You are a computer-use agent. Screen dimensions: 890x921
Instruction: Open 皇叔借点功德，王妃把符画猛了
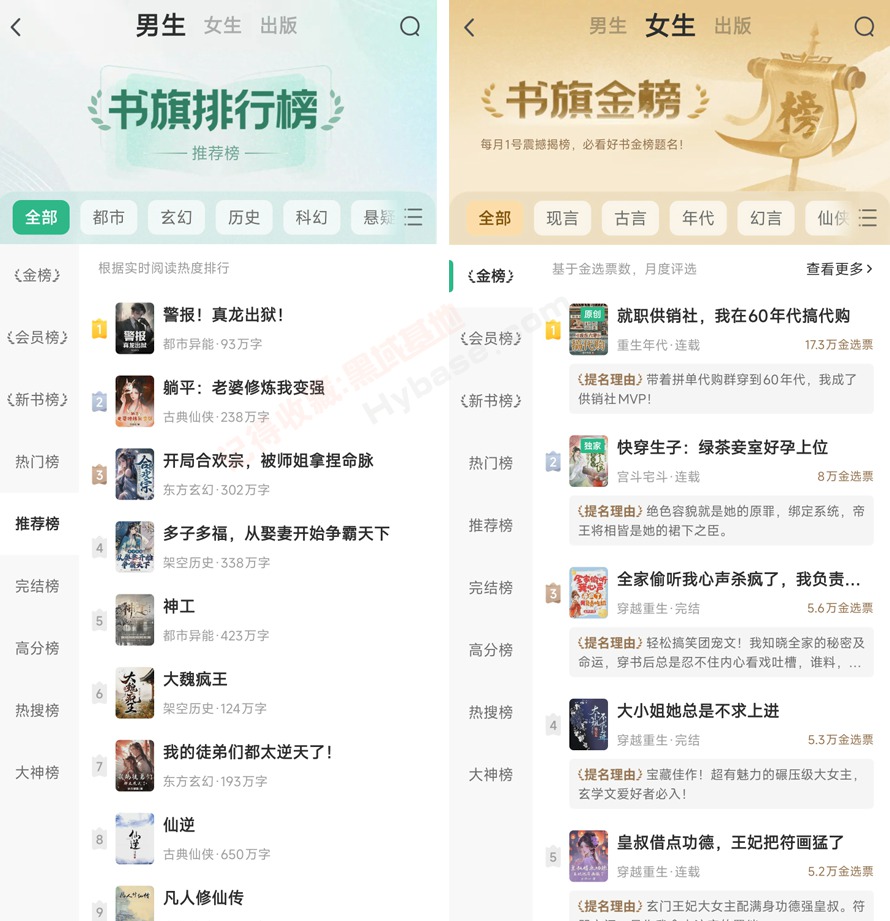(730, 843)
